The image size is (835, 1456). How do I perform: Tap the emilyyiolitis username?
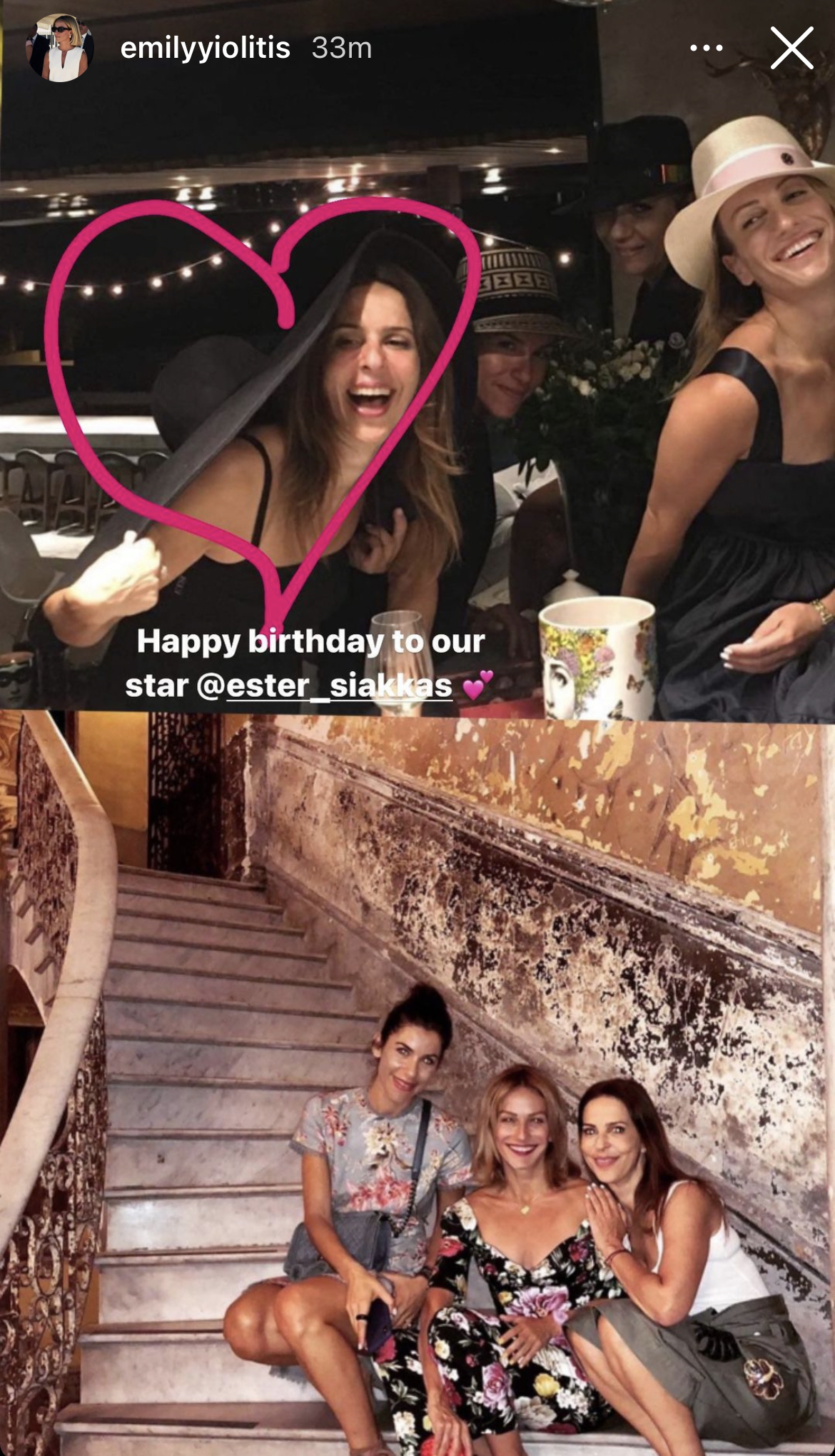205,48
